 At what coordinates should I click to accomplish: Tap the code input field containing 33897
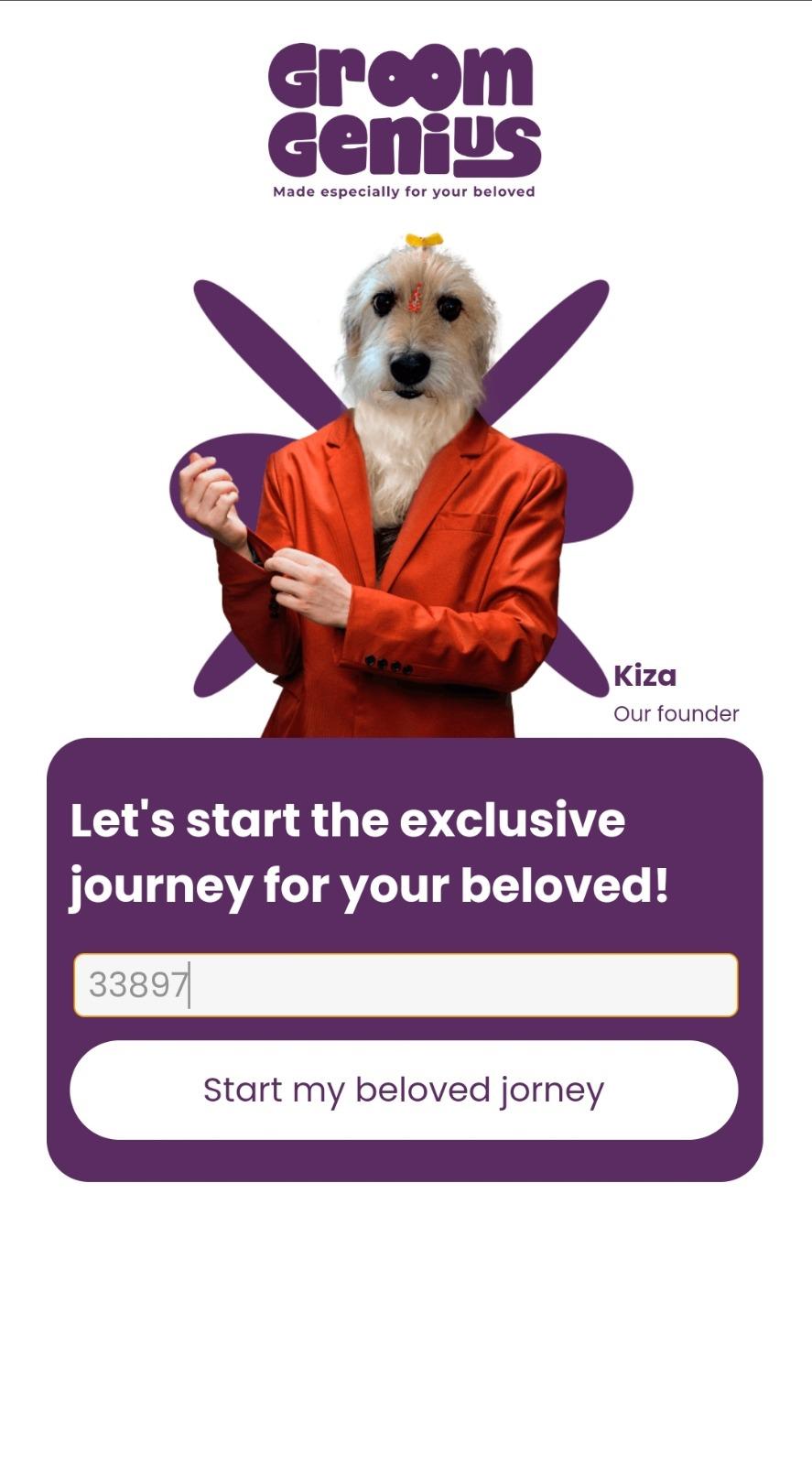tap(406, 985)
